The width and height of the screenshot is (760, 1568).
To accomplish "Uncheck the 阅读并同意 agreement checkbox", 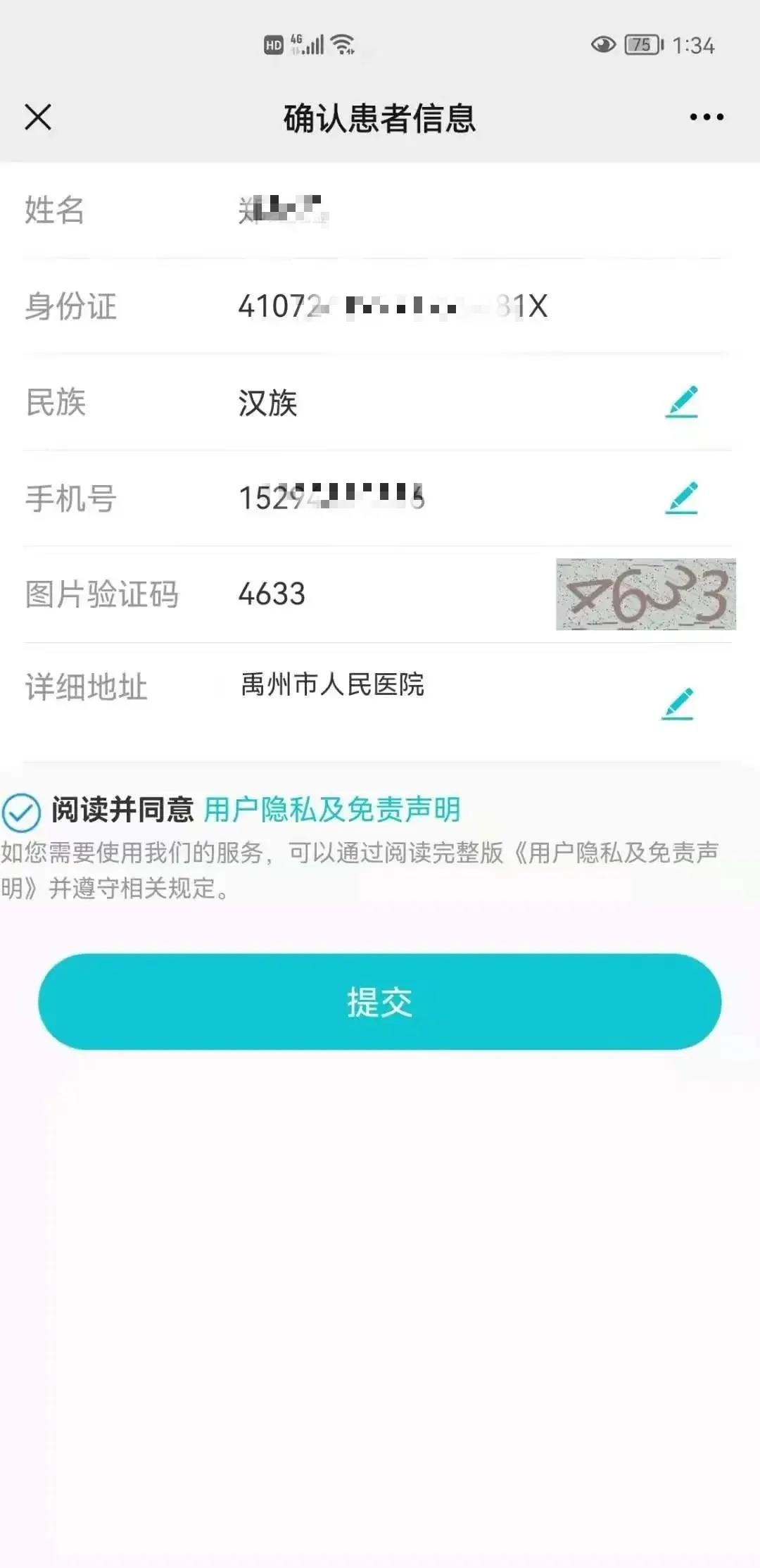I will [x=21, y=813].
